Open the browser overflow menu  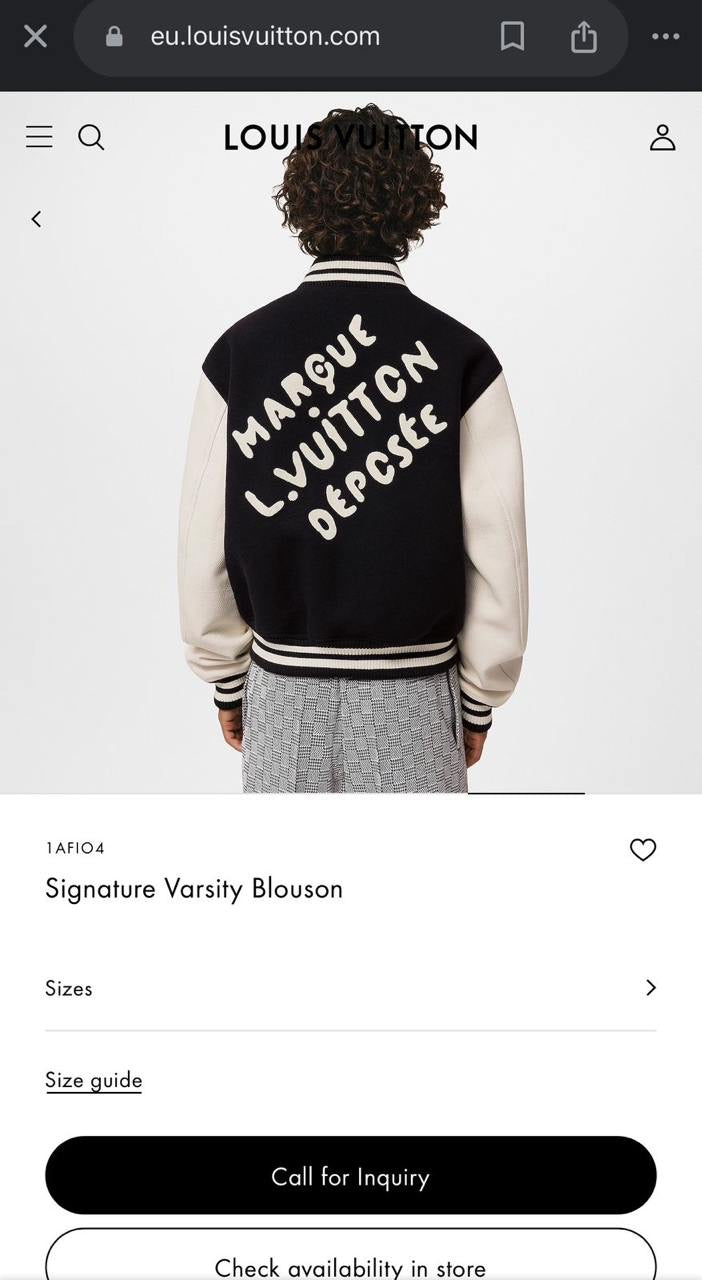(665, 37)
